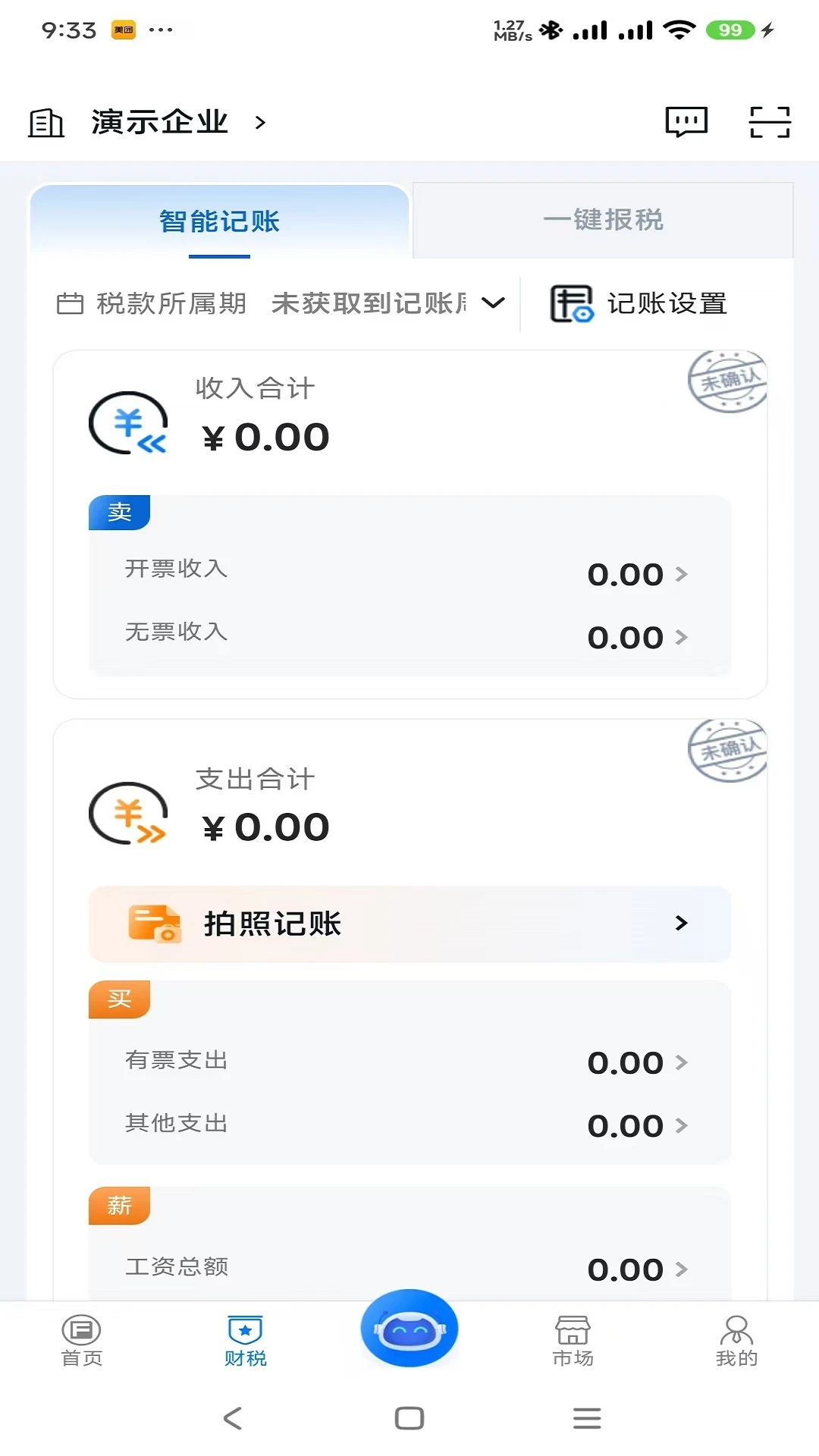This screenshot has height=1456, width=819.
Task: Expand the 开票收入 detail arrow
Action: pos(681,574)
